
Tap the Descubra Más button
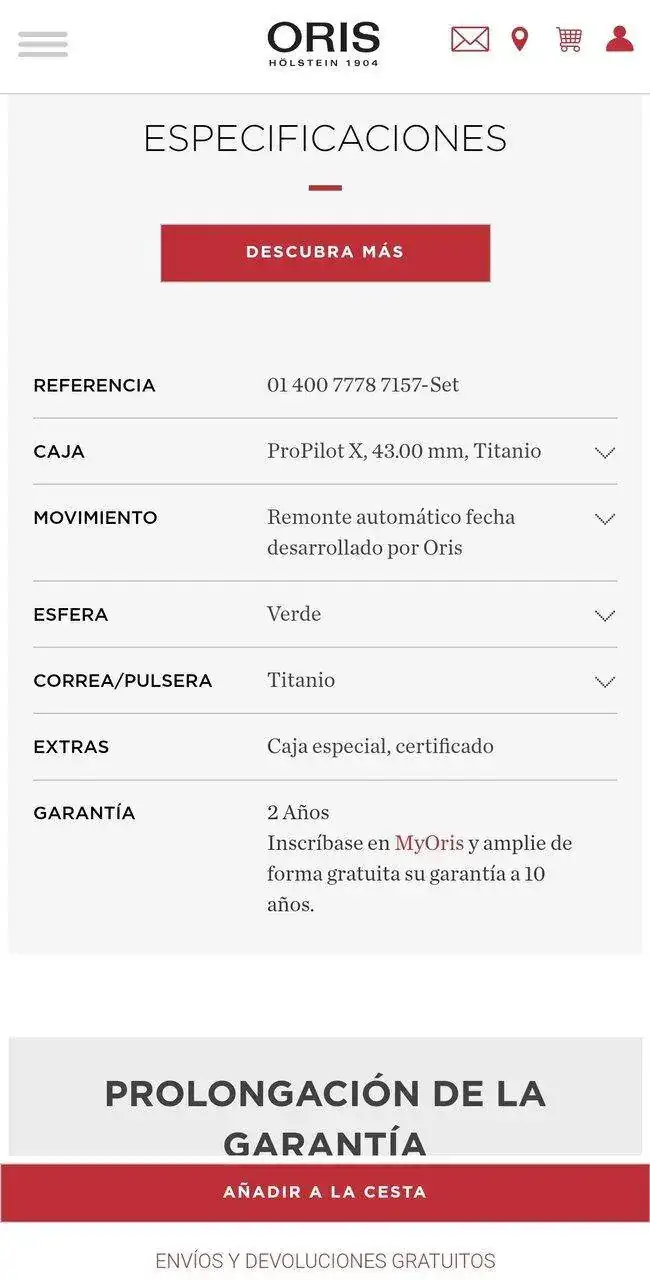(x=325, y=253)
